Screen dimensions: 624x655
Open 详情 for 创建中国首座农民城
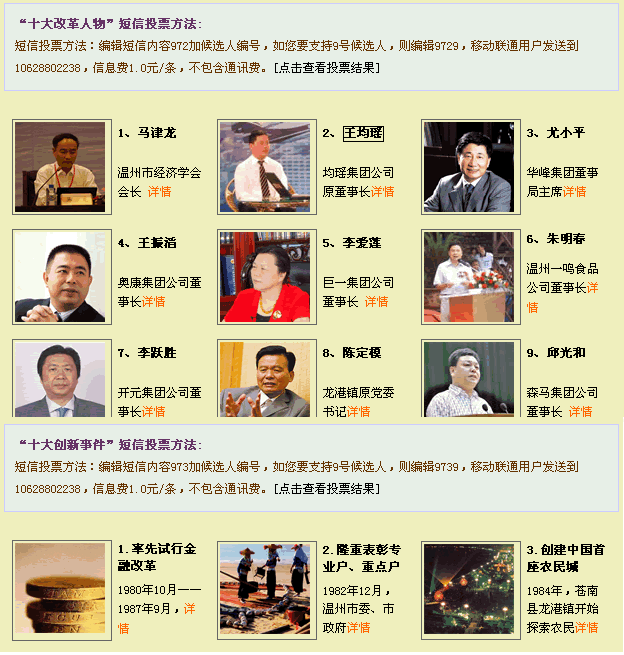coord(587,627)
